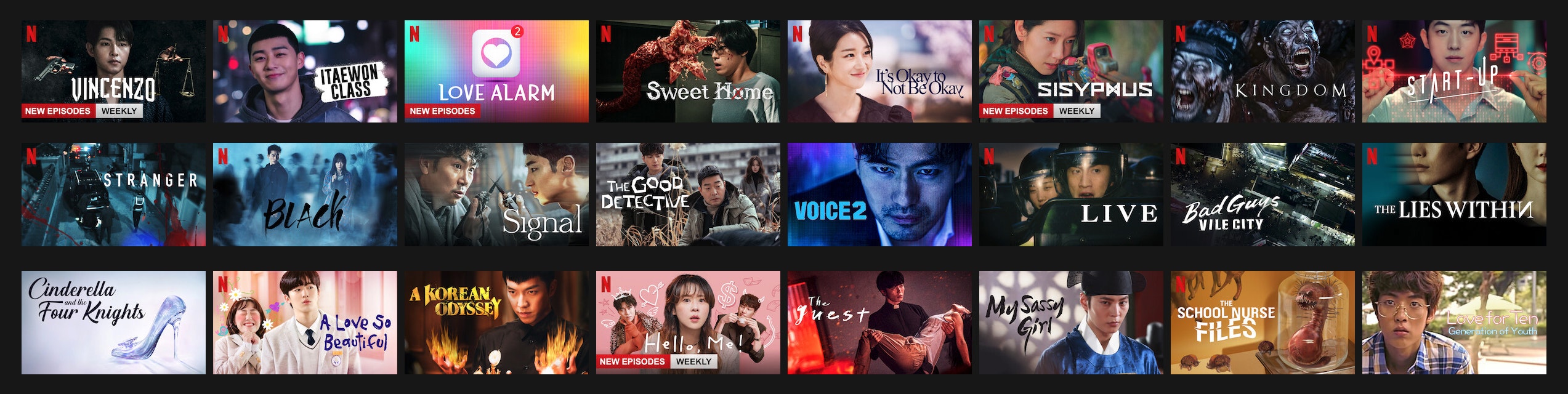Select The Lies Within tile
1568x394 pixels.
pos(1454,195)
